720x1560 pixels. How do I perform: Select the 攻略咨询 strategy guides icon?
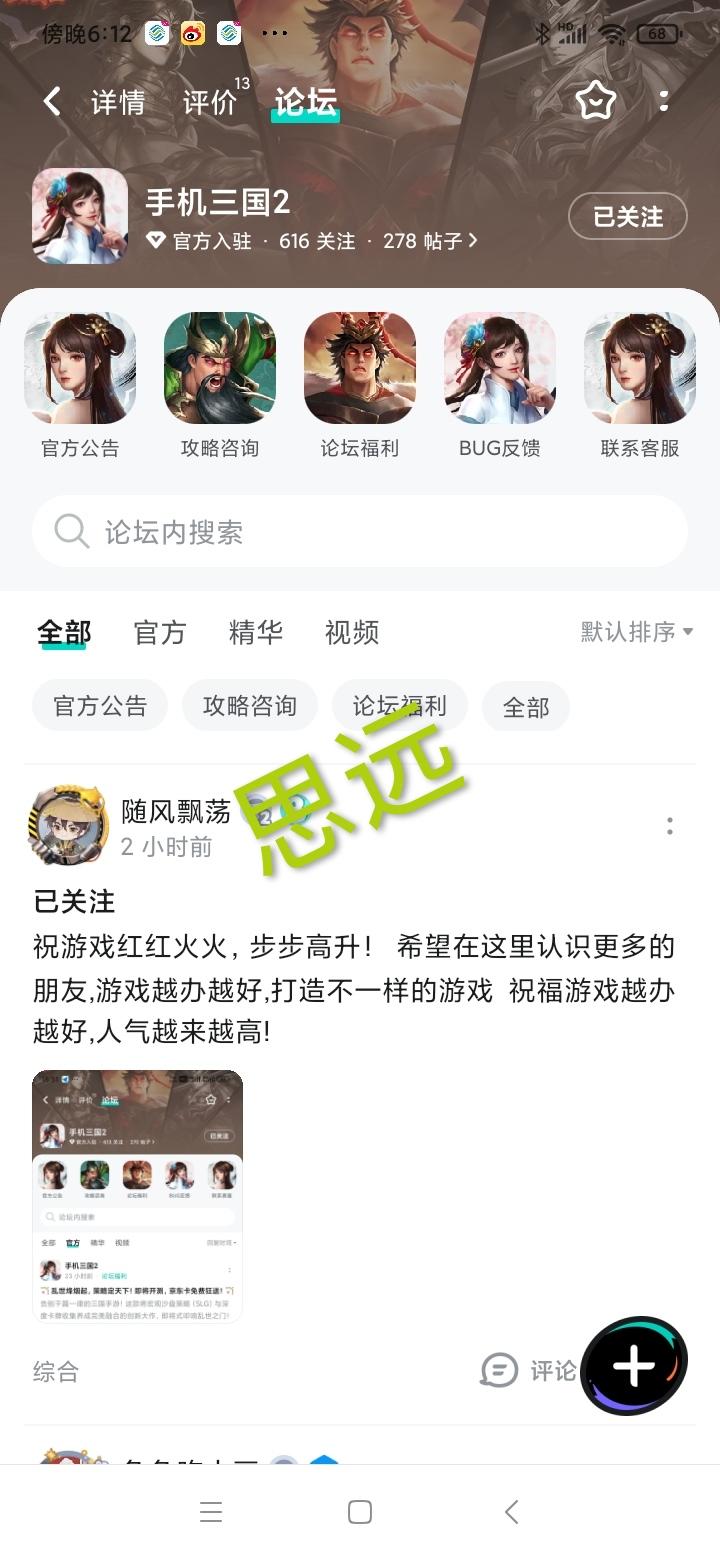[x=220, y=367]
